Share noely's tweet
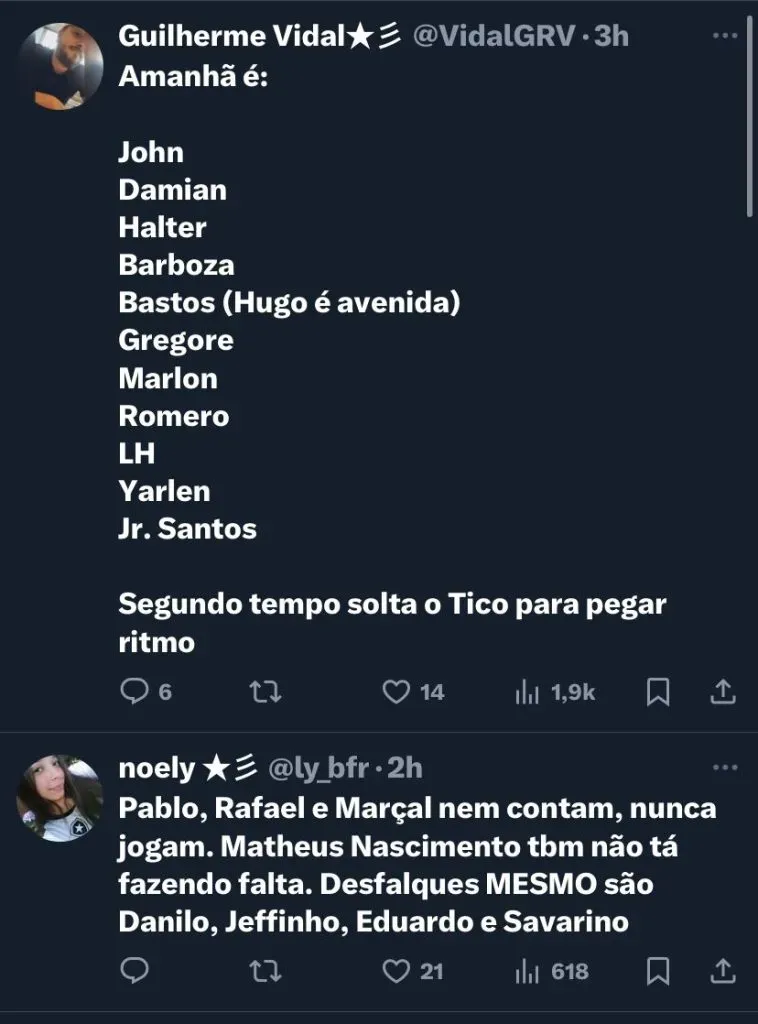The height and width of the screenshot is (1024, 758). click(x=723, y=970)
